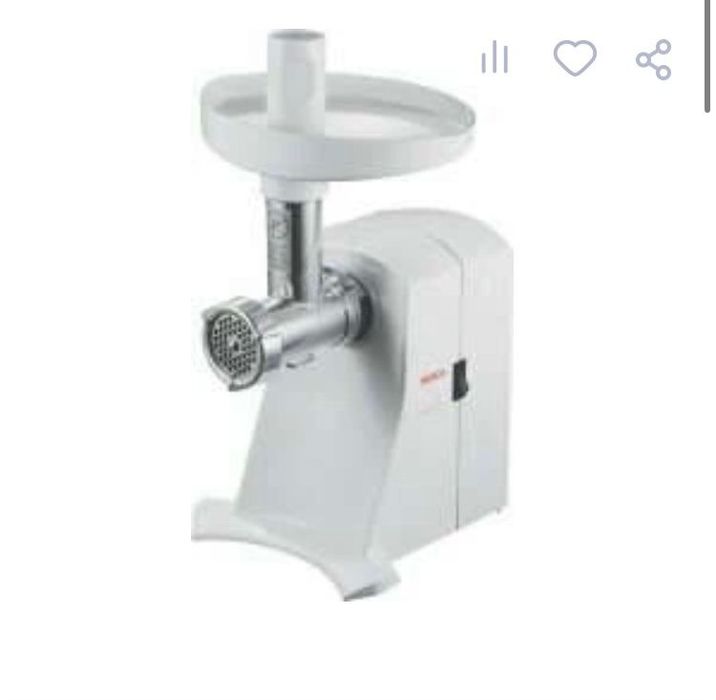Share this product listing
This screenshot has width=716, height=700.
pos(653,59)
